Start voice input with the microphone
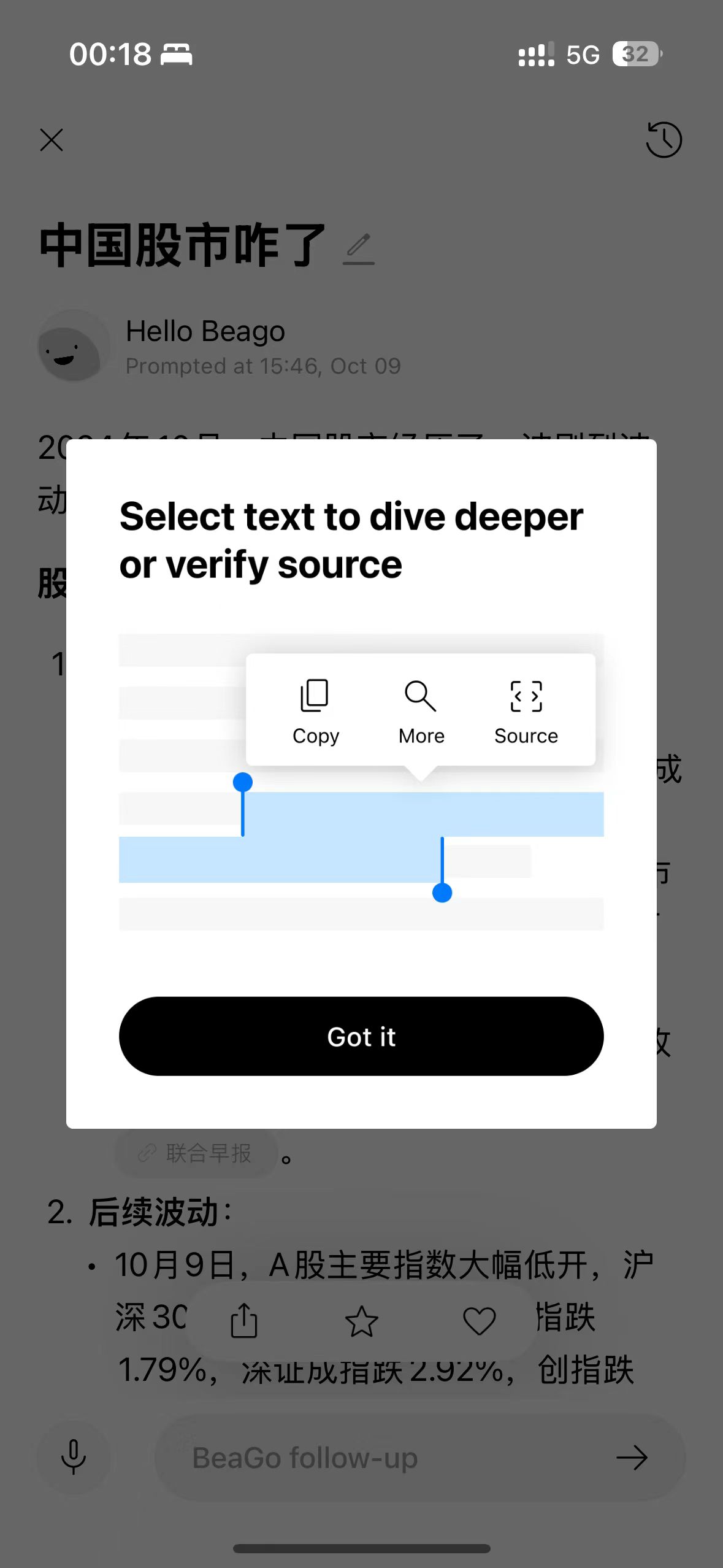The width and height of the screenshot is (723, 1568). coord(74,1457)
